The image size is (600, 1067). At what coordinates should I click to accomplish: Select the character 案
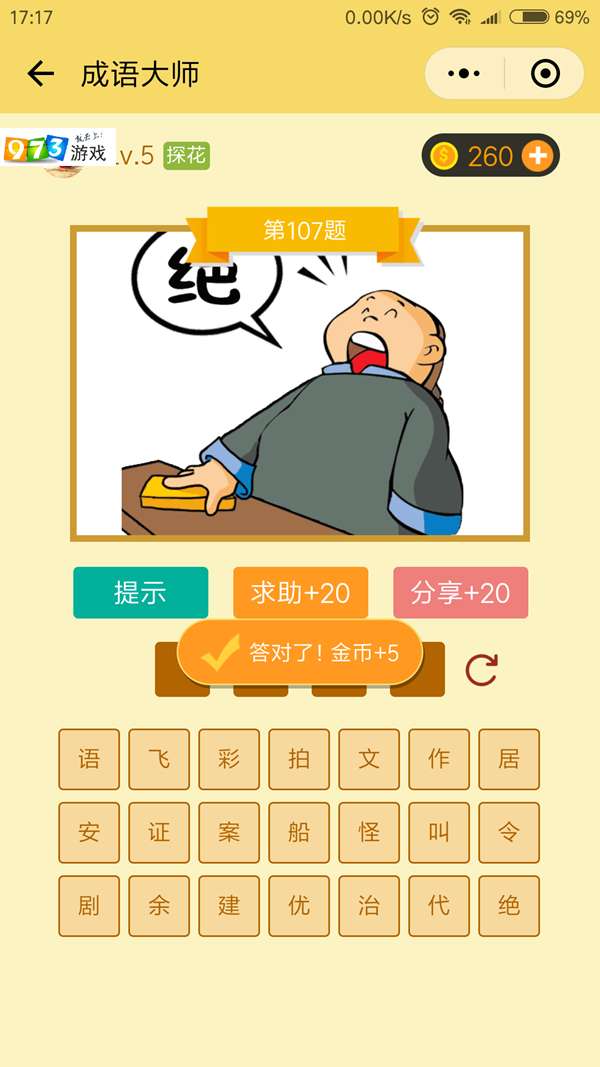(x=229, y=832)
